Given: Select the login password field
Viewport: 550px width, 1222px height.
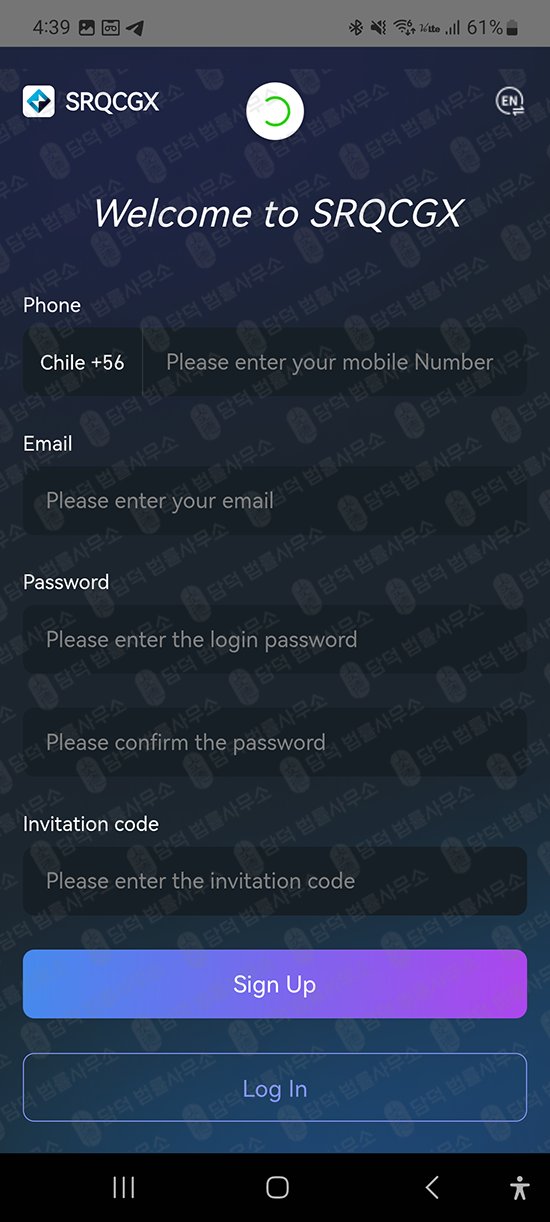Looking at the screenshot, I should (275, 640).
